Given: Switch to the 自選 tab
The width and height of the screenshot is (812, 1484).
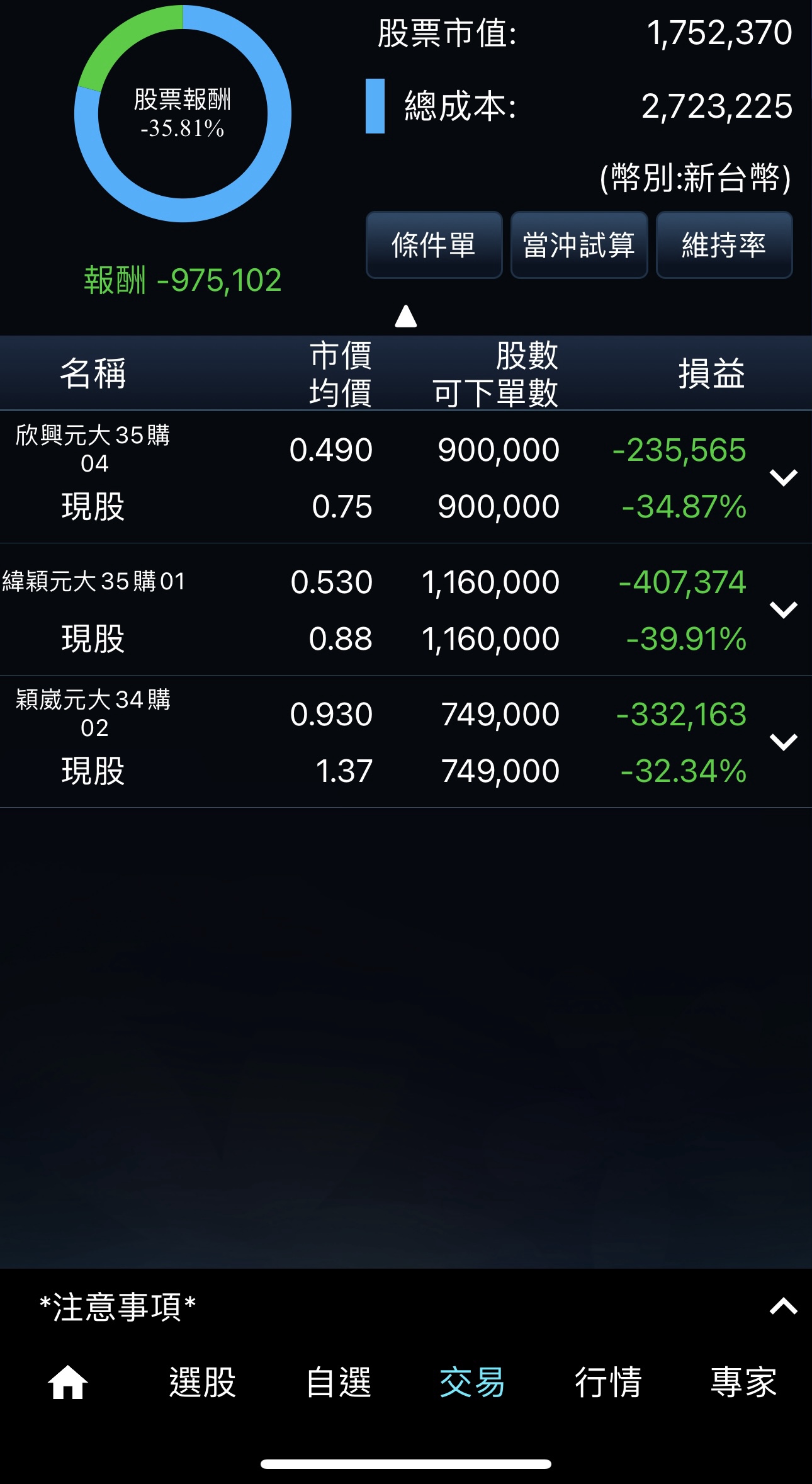Looking at the screenshot, I should click(x=339, y=1383).
